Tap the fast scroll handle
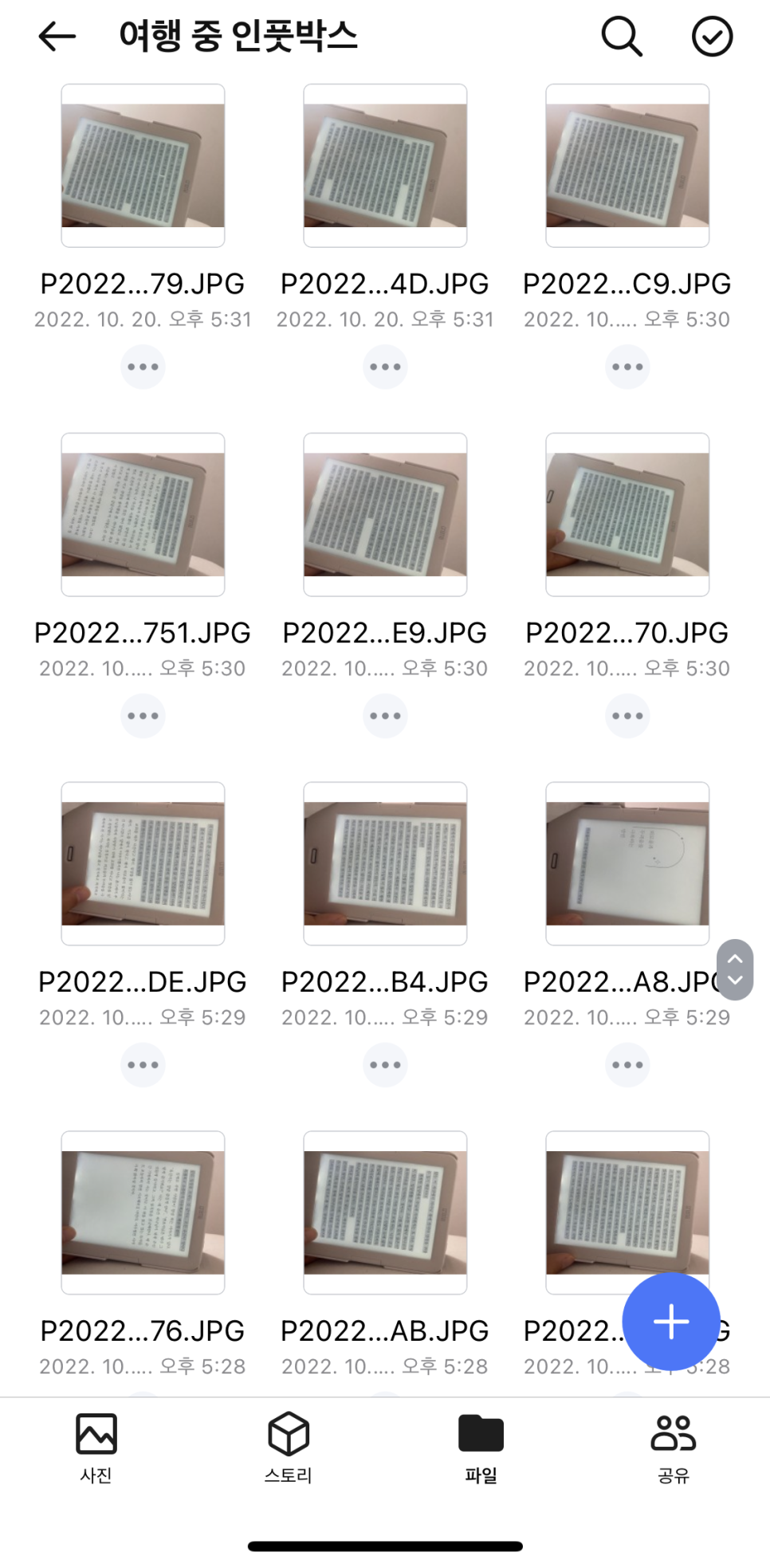The width and height of the screenshot is (770, 1568). 735,969
